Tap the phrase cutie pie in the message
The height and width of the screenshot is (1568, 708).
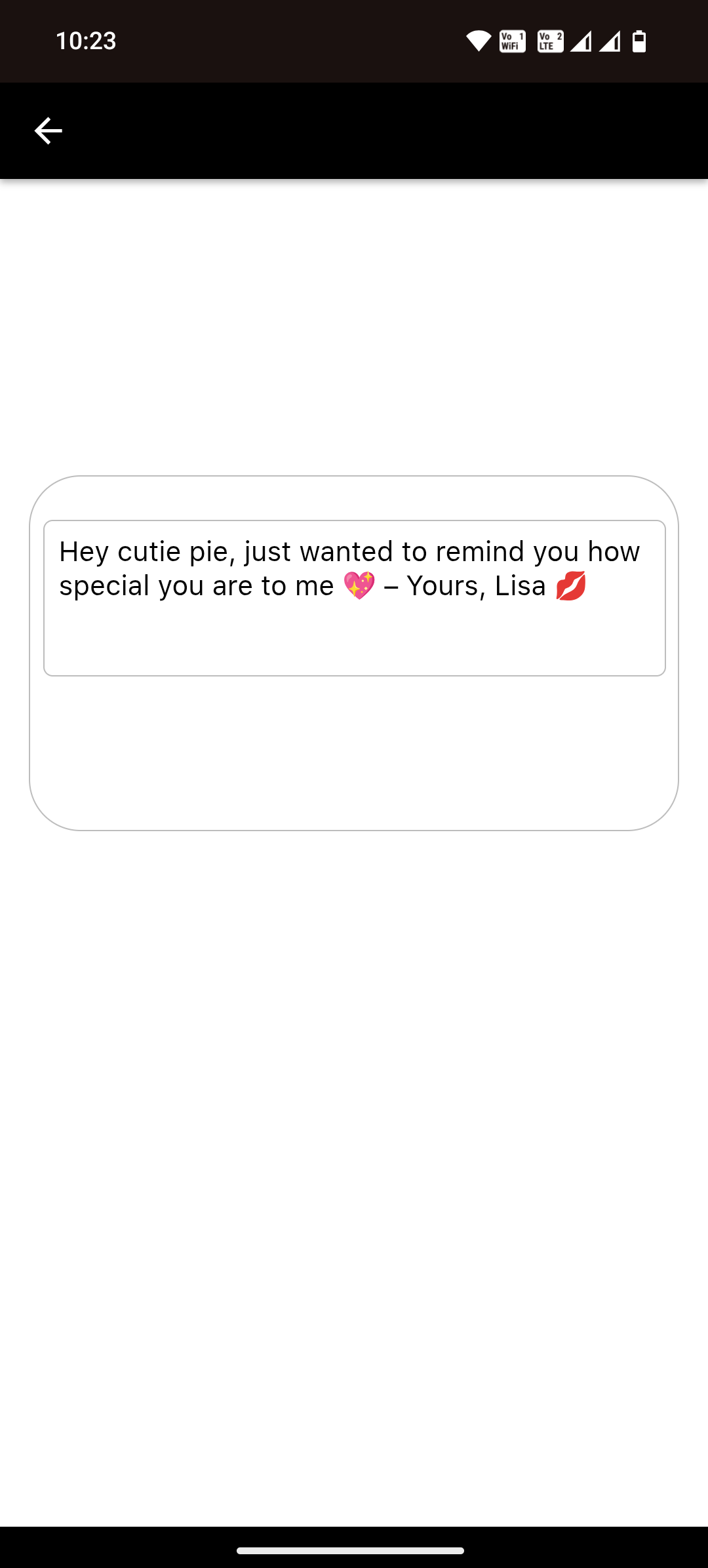tap(172, 551)
